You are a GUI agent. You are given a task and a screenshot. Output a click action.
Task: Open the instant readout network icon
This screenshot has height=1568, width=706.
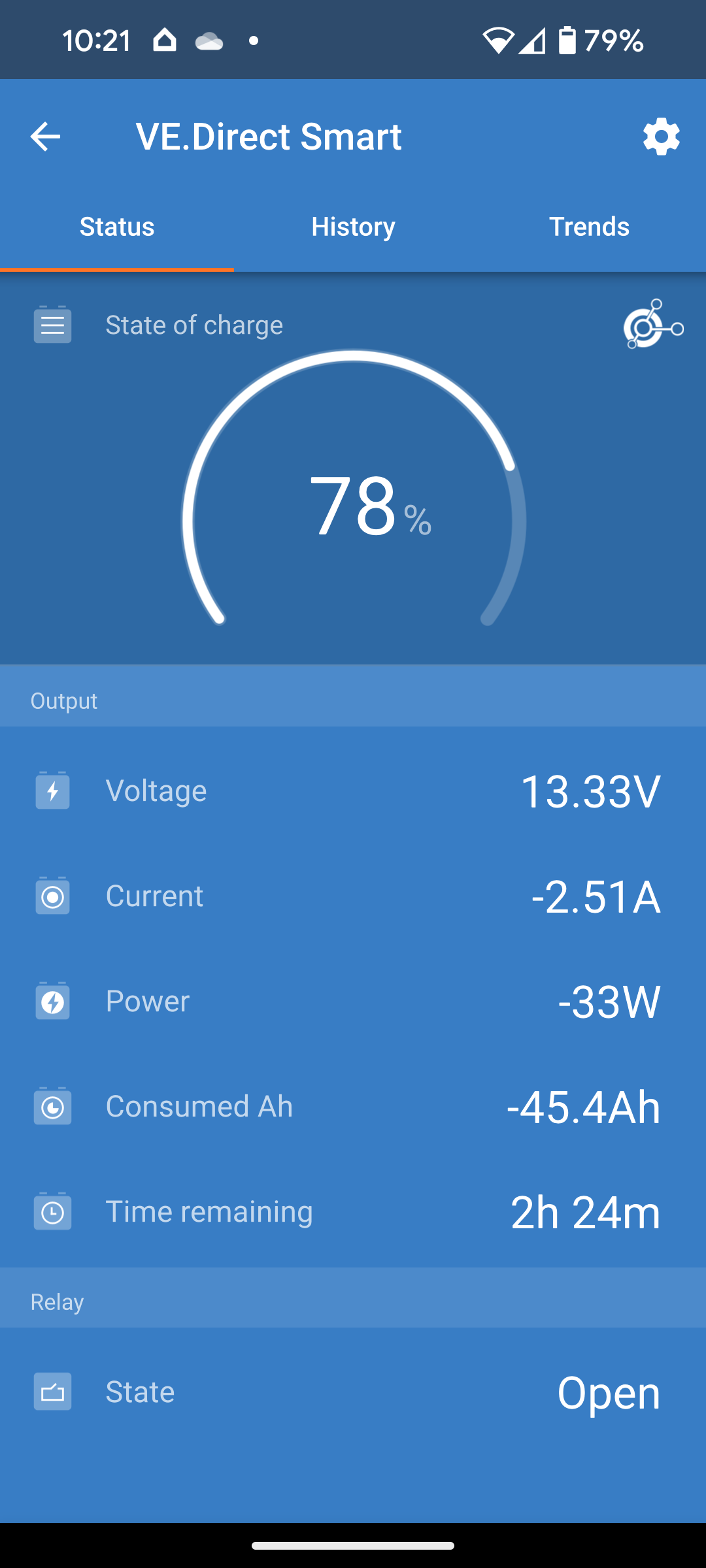pos(652,324)
